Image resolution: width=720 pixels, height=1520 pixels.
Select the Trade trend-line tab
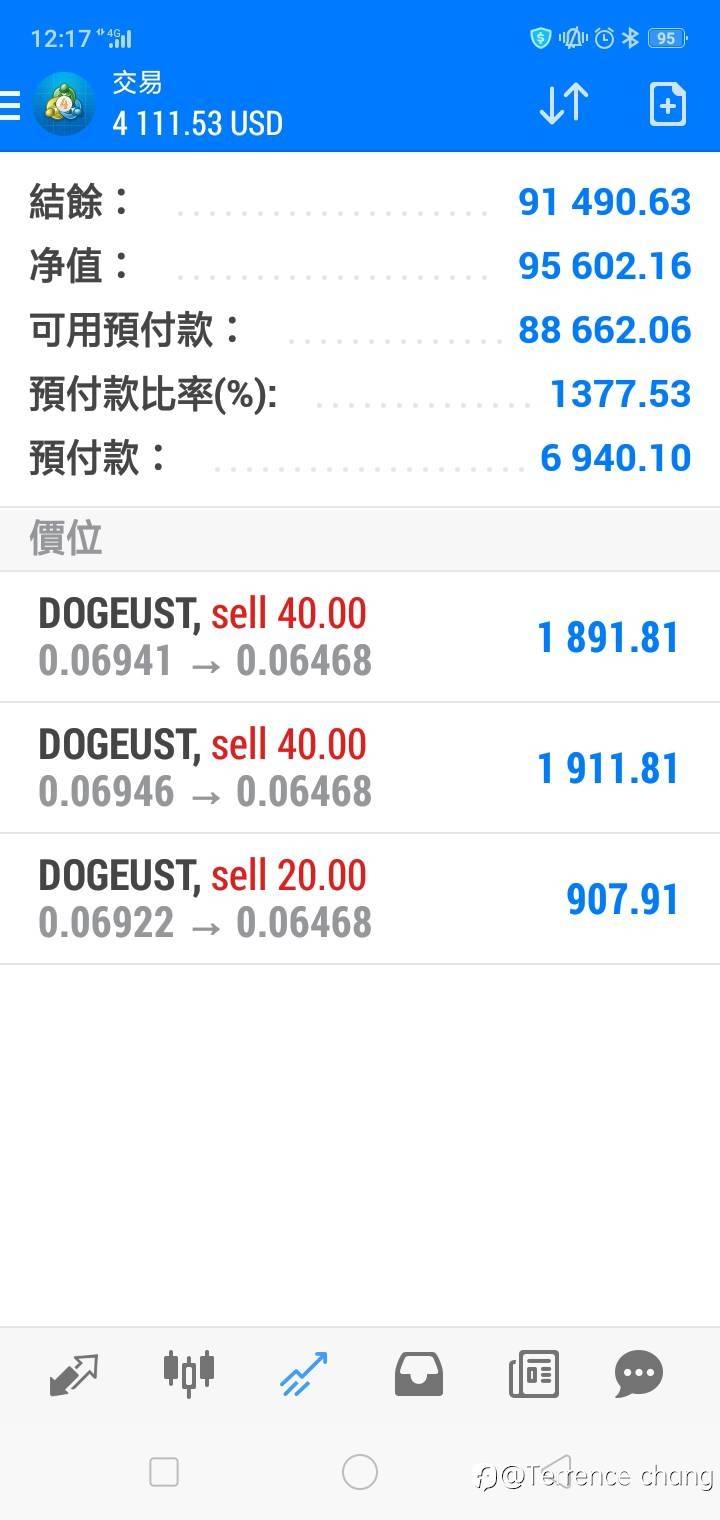(303, 1374)
